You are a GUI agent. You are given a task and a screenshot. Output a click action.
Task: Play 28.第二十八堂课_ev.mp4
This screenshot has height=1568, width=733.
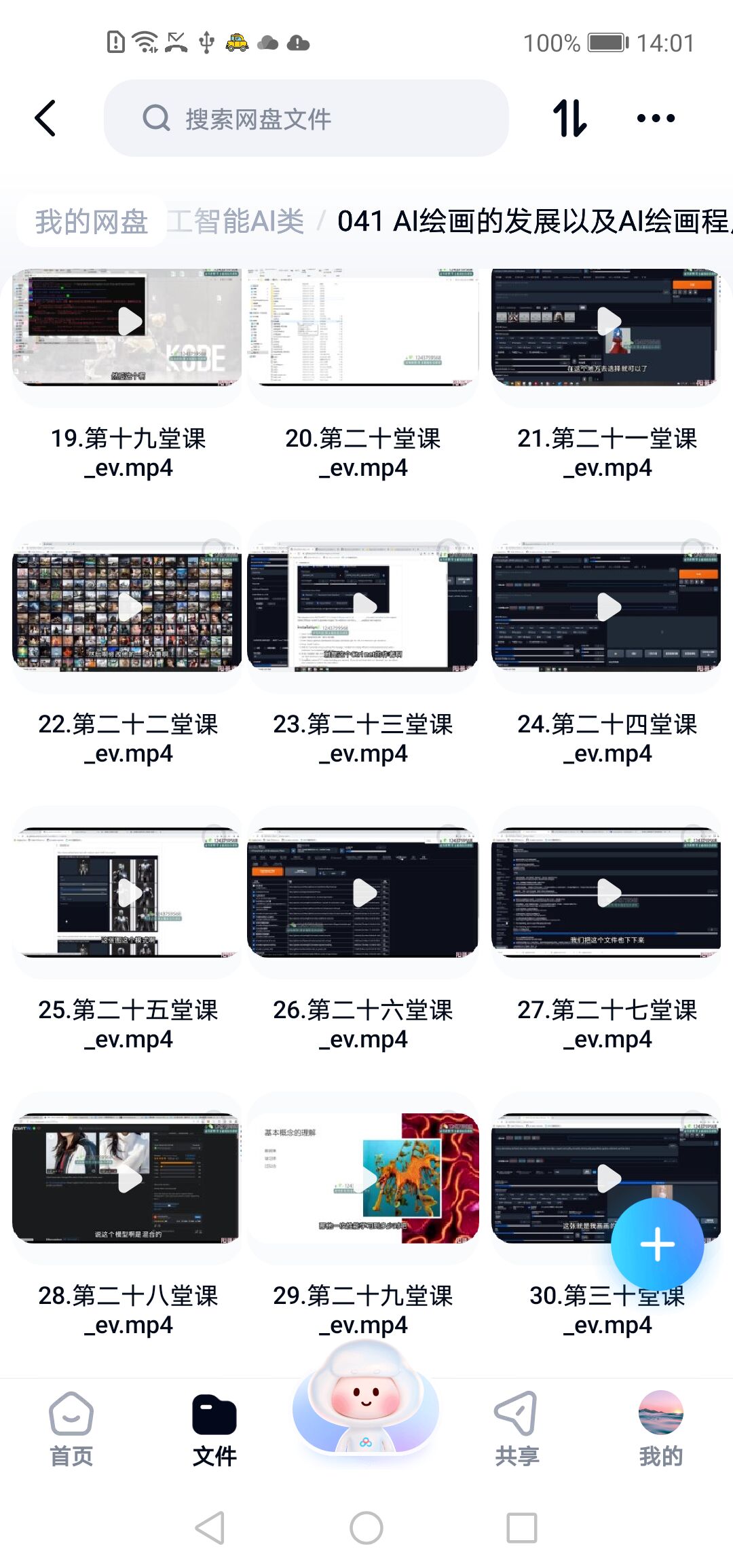[x=128, y=1179]
